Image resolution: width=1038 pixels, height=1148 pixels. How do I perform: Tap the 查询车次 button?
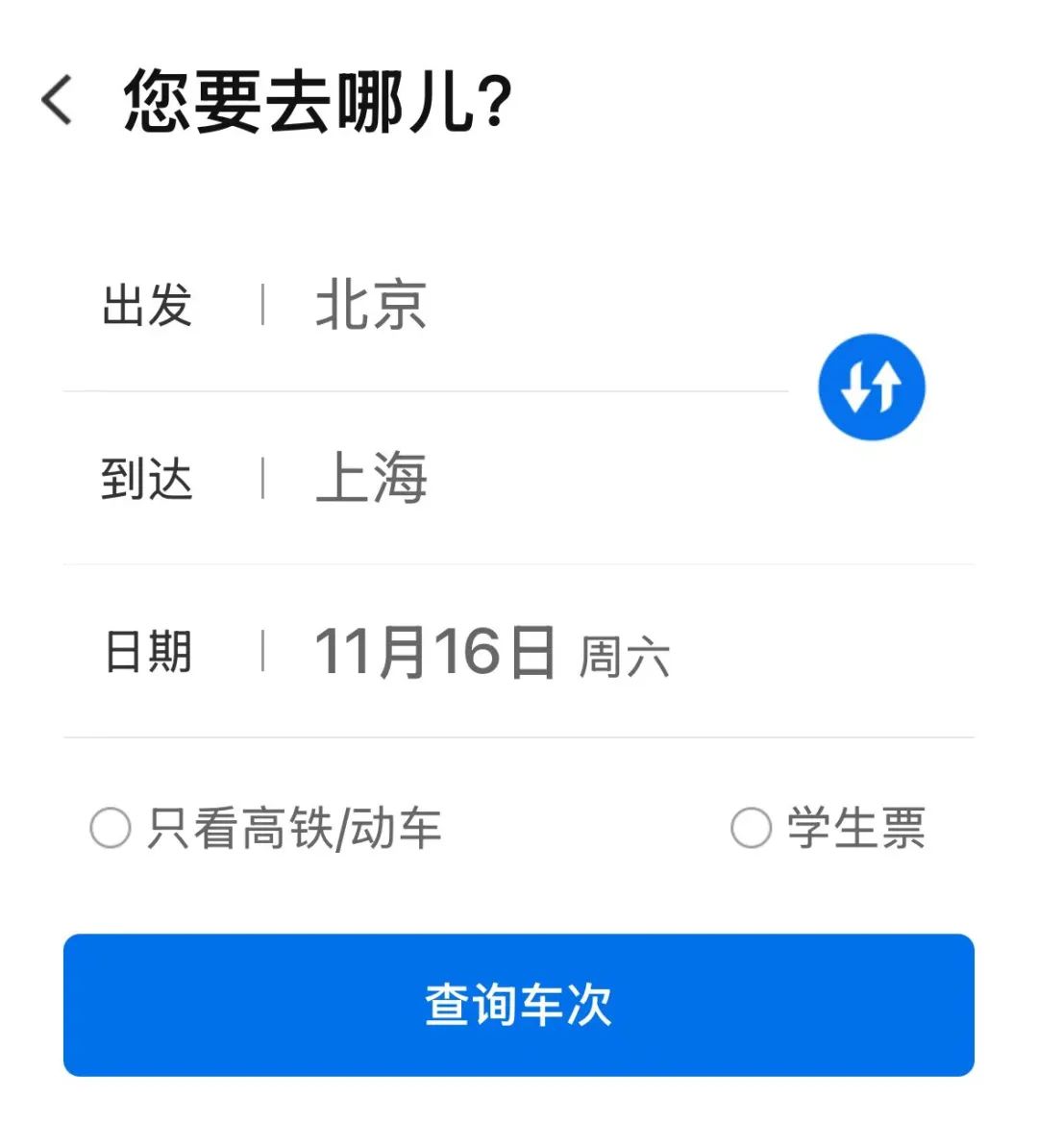[519, 1005]
